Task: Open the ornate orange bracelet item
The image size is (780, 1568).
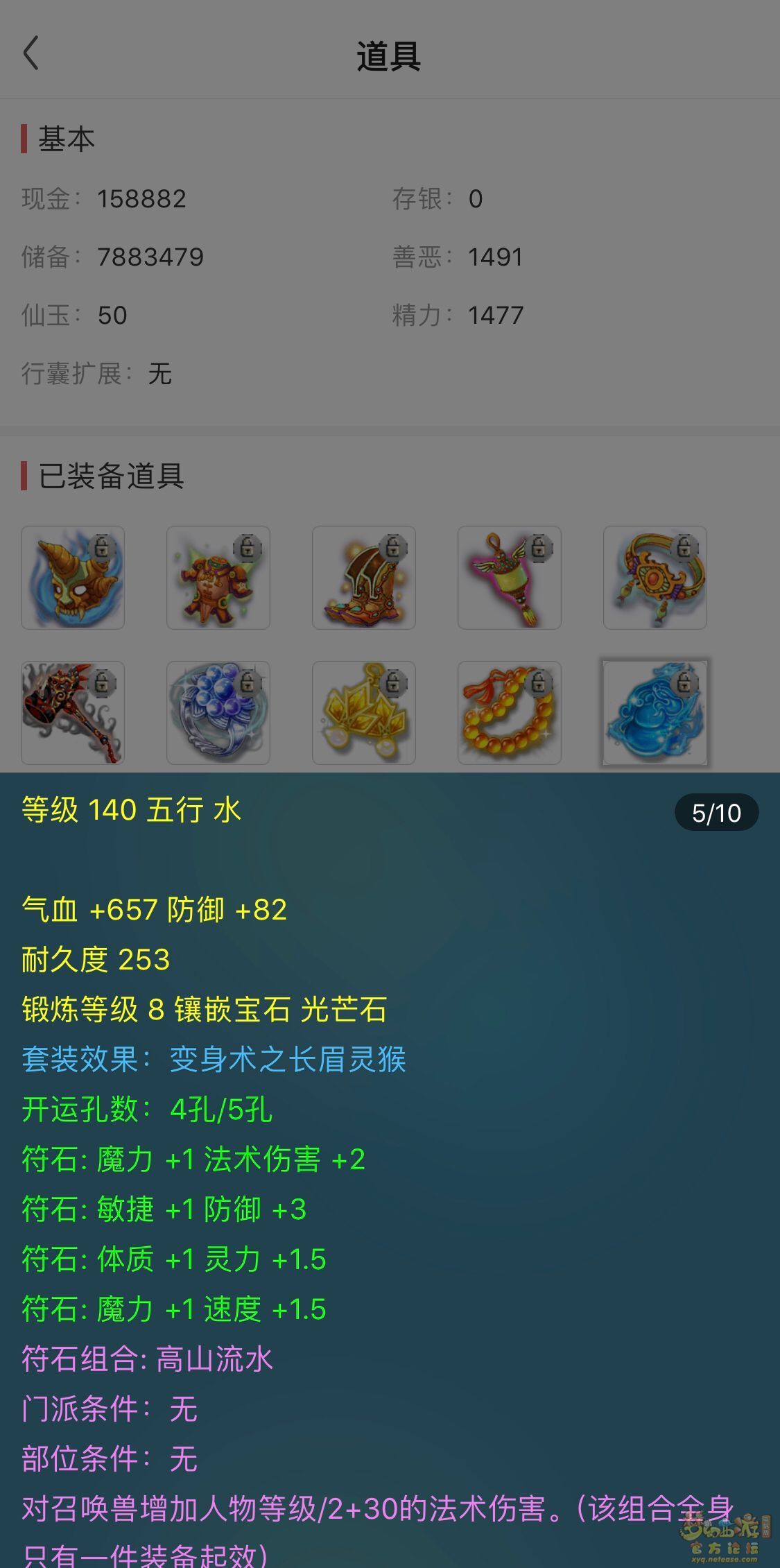Action: pyautogui.click(x=655, y=578)
